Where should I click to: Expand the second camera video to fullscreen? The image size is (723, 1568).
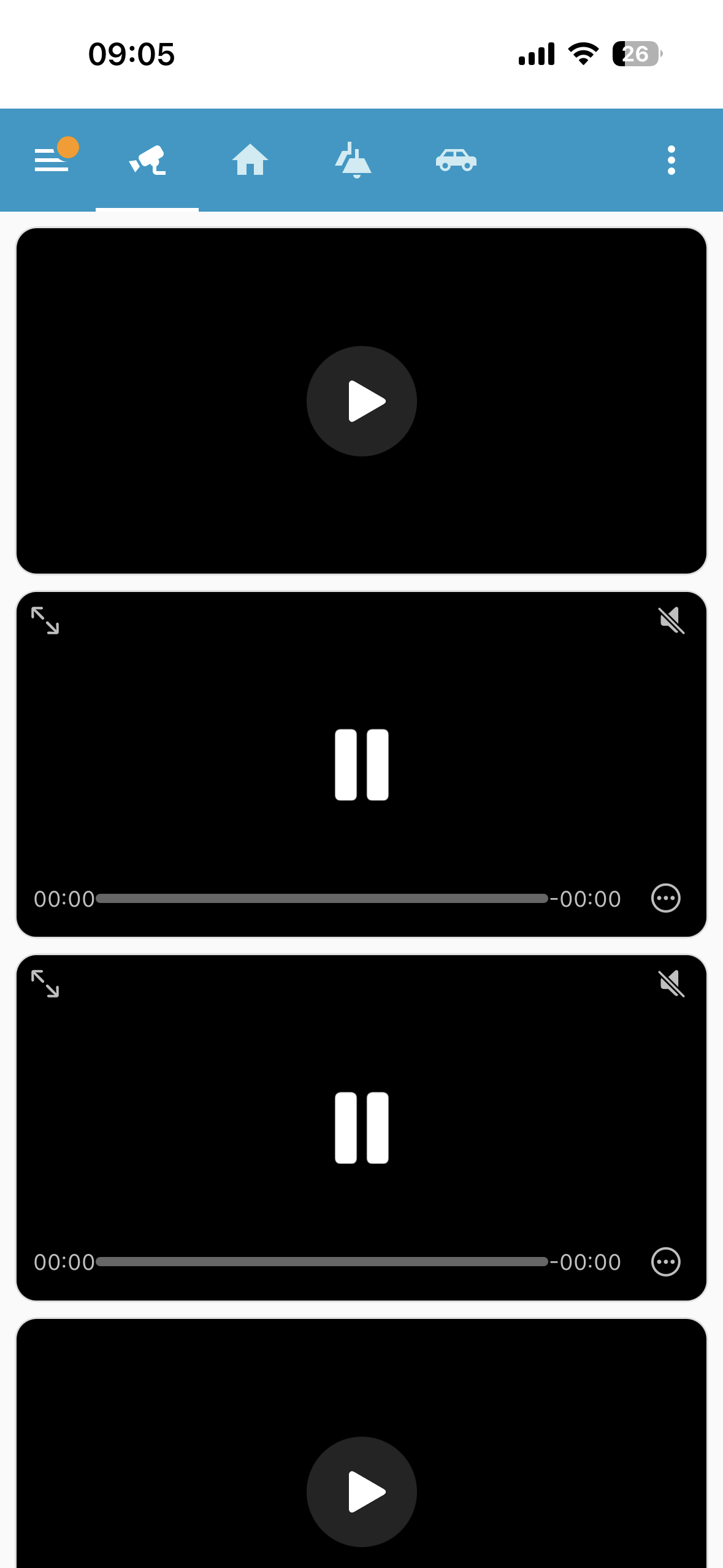point(45,620)
